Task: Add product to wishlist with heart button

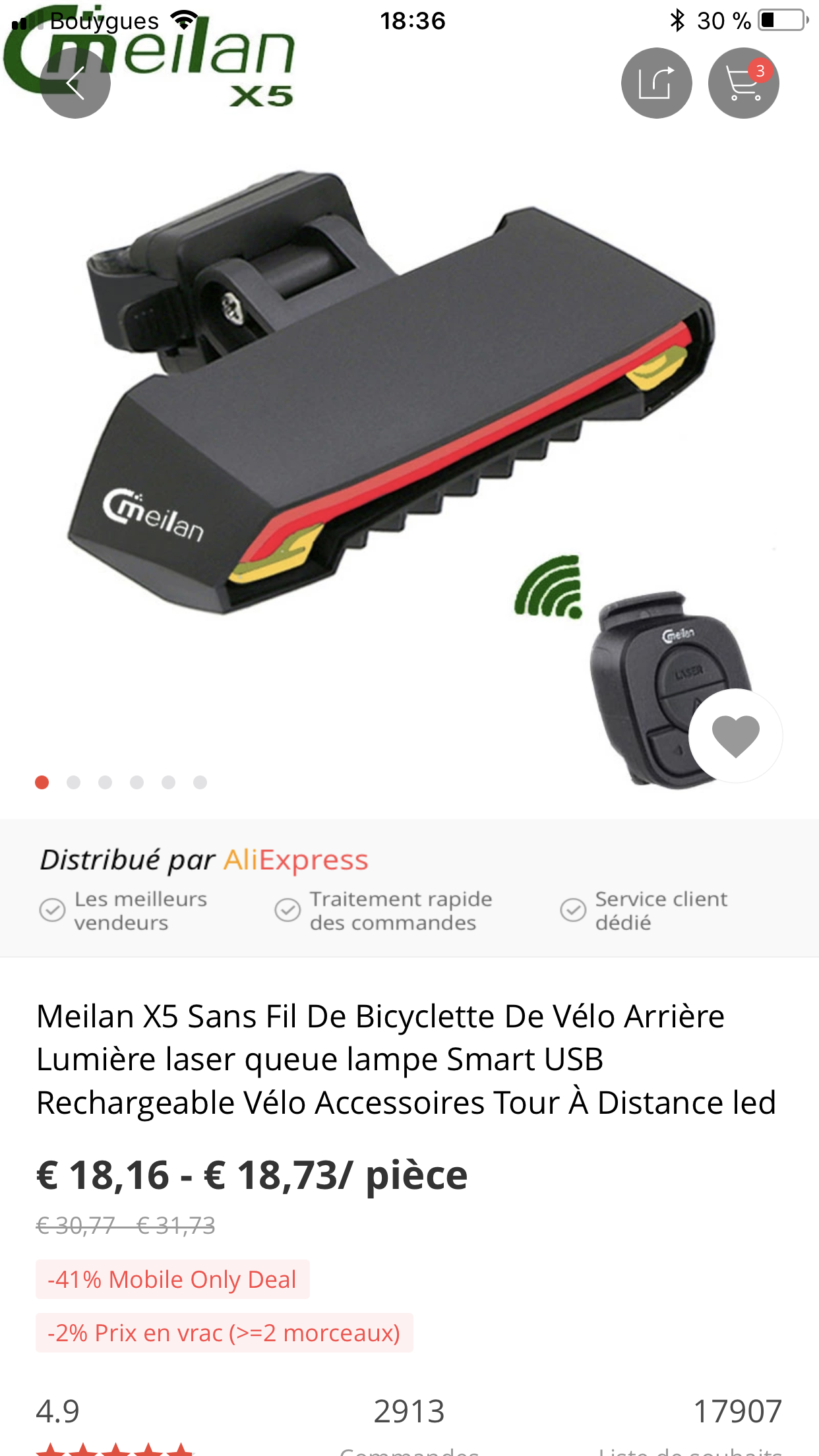Action: pyautogui.click(x=735, y=736)
